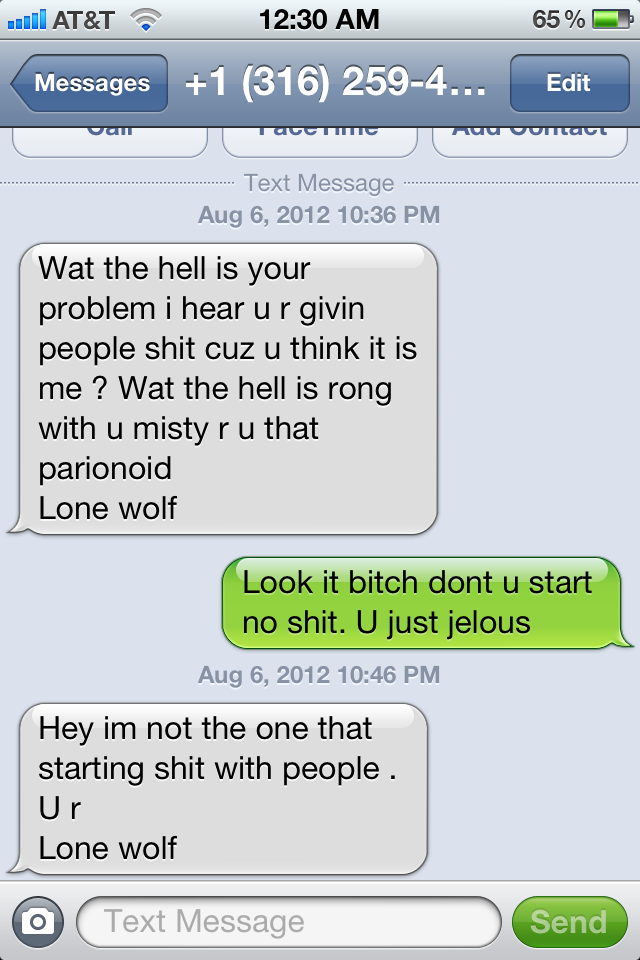Tap the Edit button

[568, 84]
